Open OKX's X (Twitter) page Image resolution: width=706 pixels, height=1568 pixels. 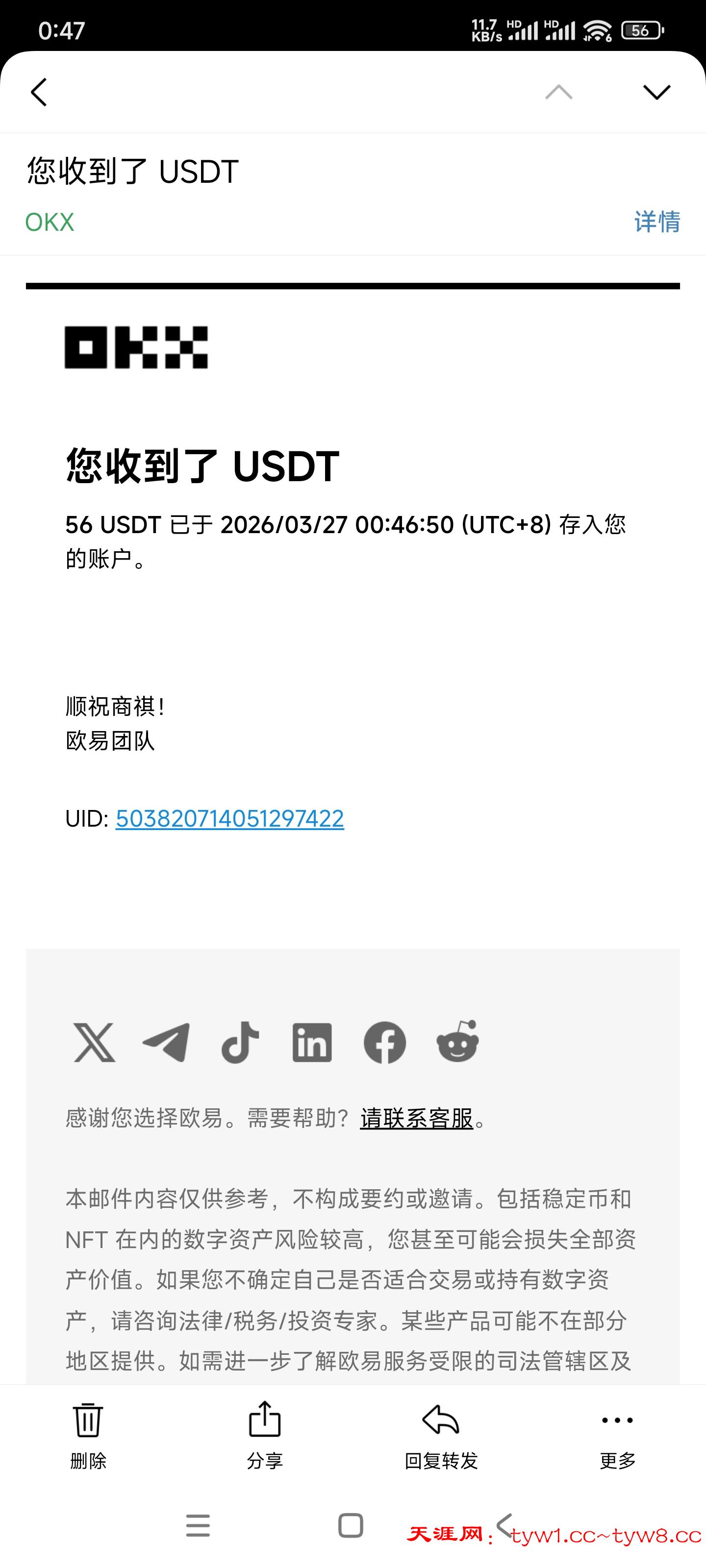pos(95,1042)
